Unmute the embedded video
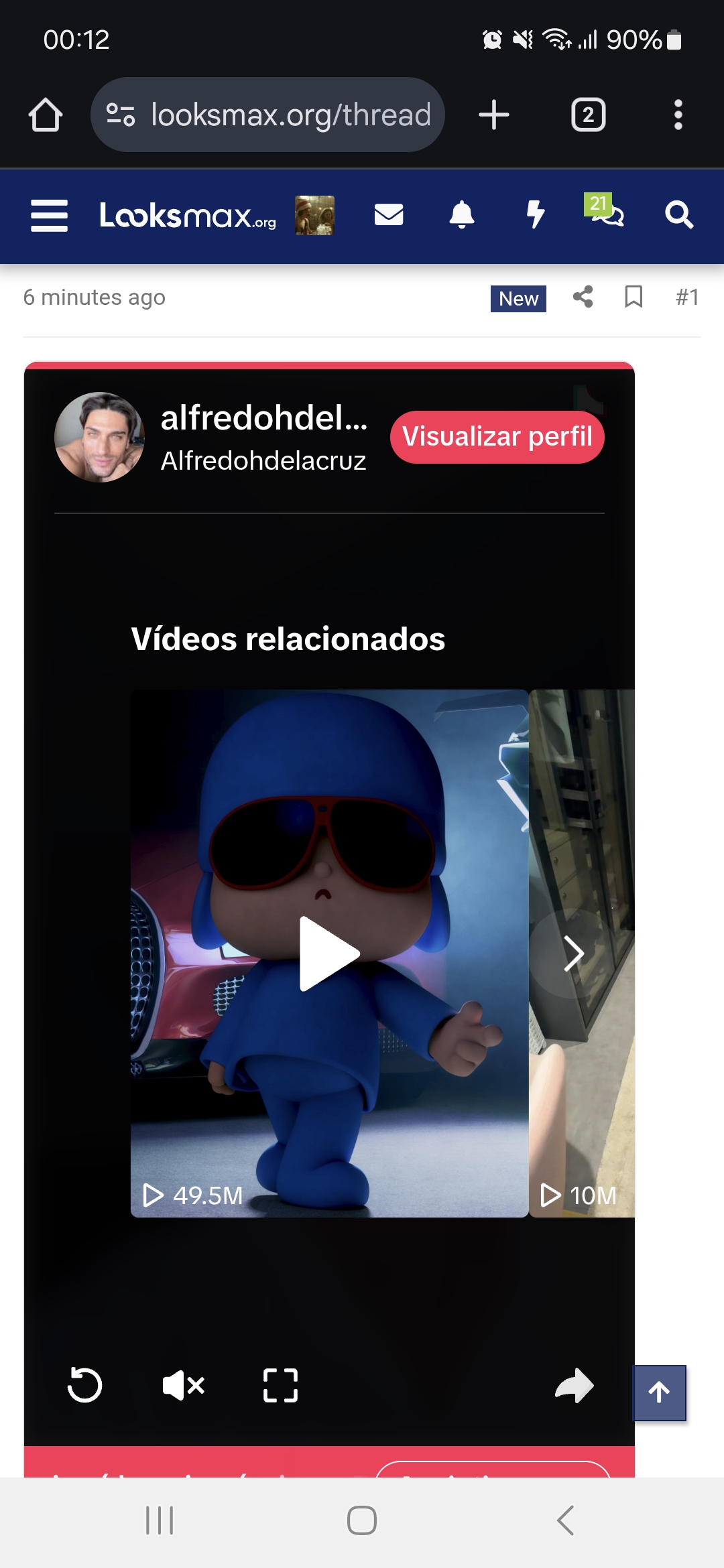 (x=183, y=1385)
